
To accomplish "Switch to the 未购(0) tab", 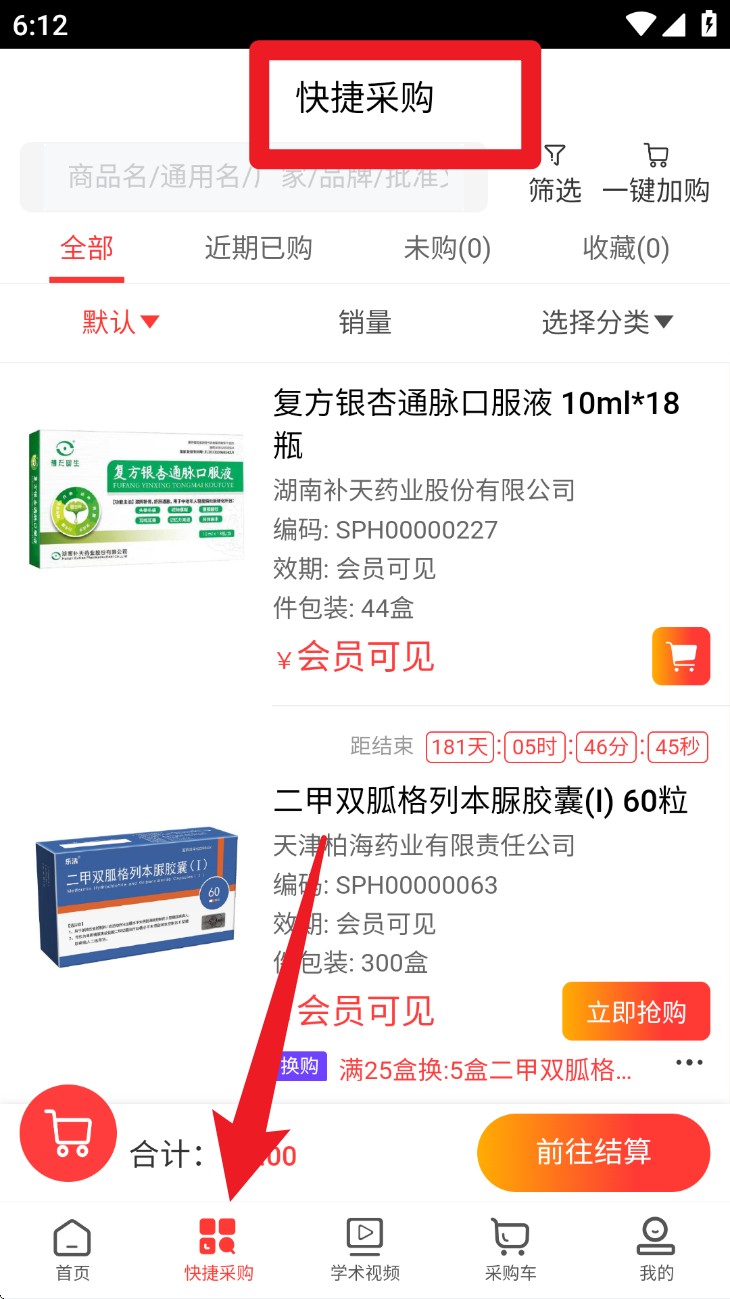I will pyautogui.click(x=446, y=248).
